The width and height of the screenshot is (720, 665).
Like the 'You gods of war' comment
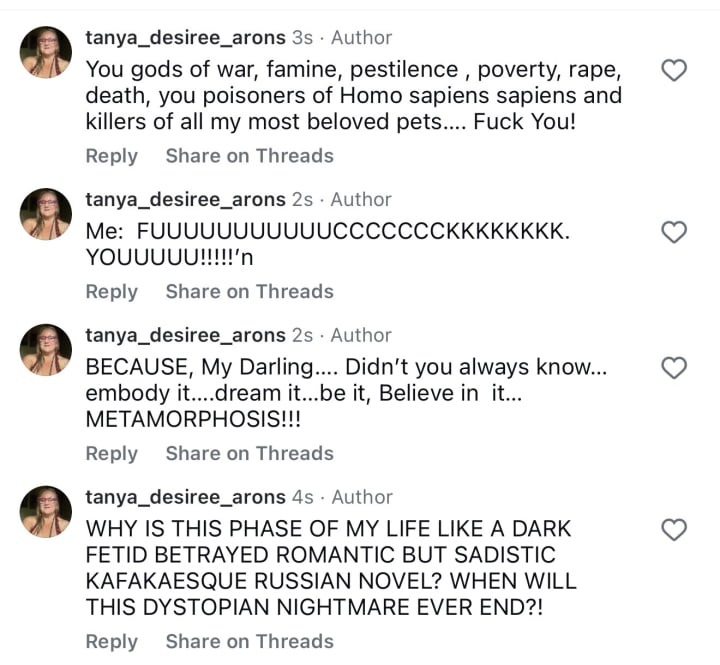tap(674, 70)
